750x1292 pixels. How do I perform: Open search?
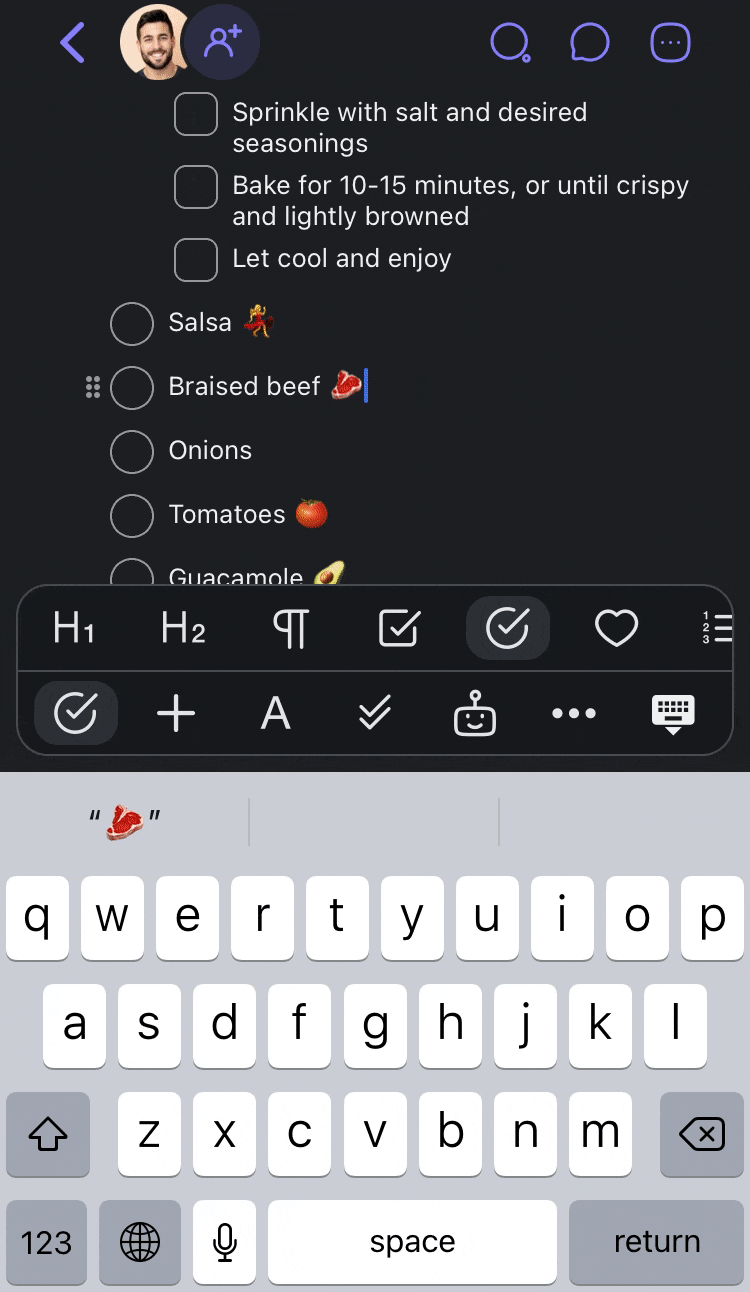point(510,43)
